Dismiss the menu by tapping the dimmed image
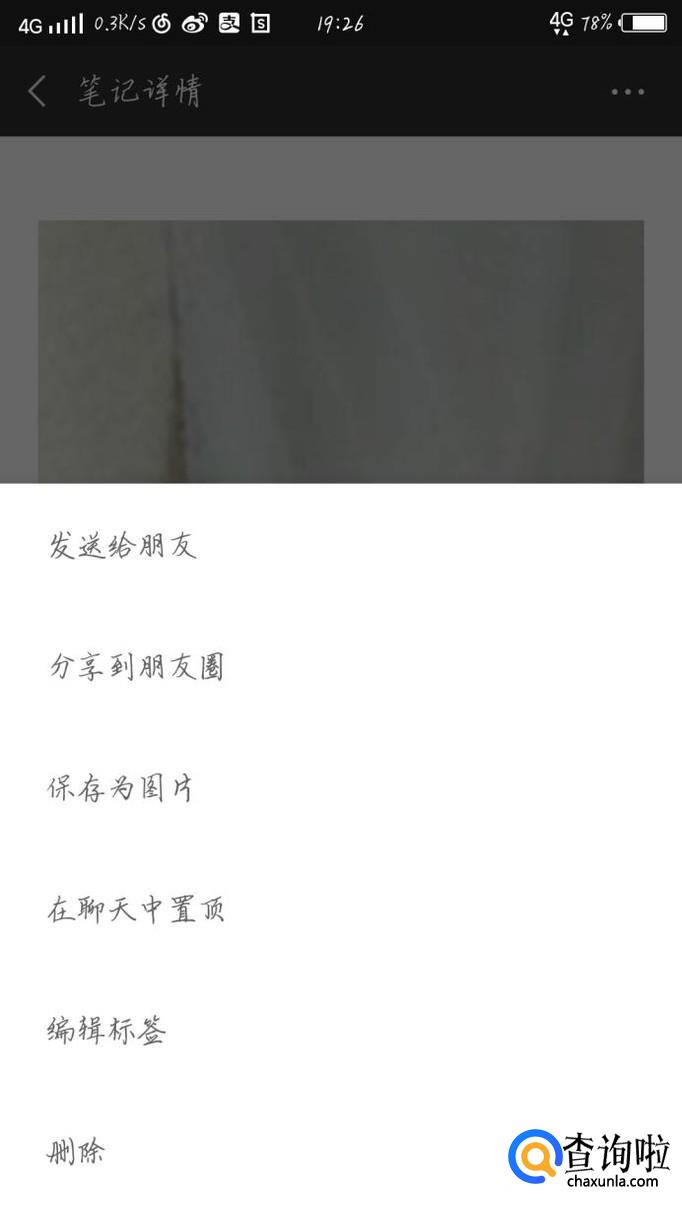Screen dimensions: 682x1212 (x=341, y=351)
